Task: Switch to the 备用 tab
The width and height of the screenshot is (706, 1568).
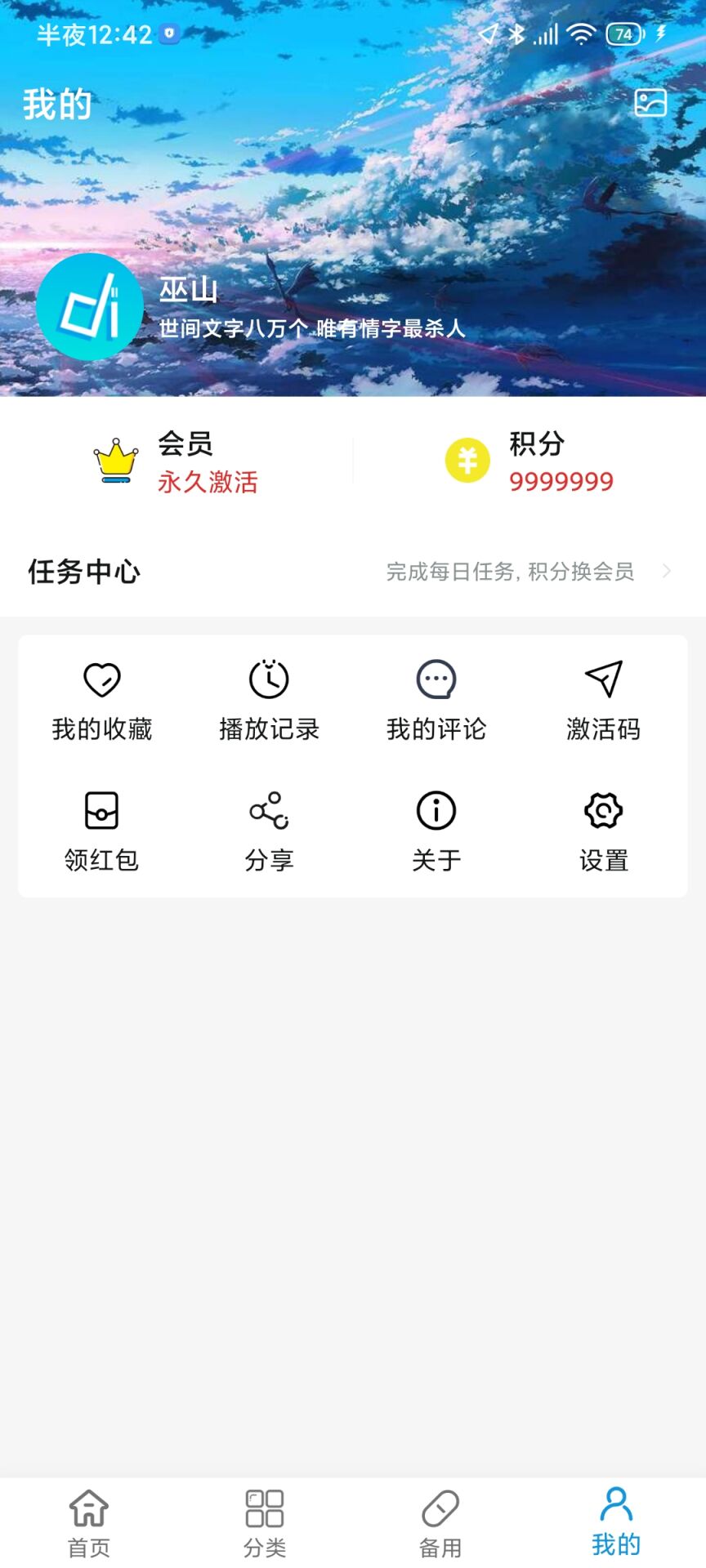Action: click(440, 1522)
